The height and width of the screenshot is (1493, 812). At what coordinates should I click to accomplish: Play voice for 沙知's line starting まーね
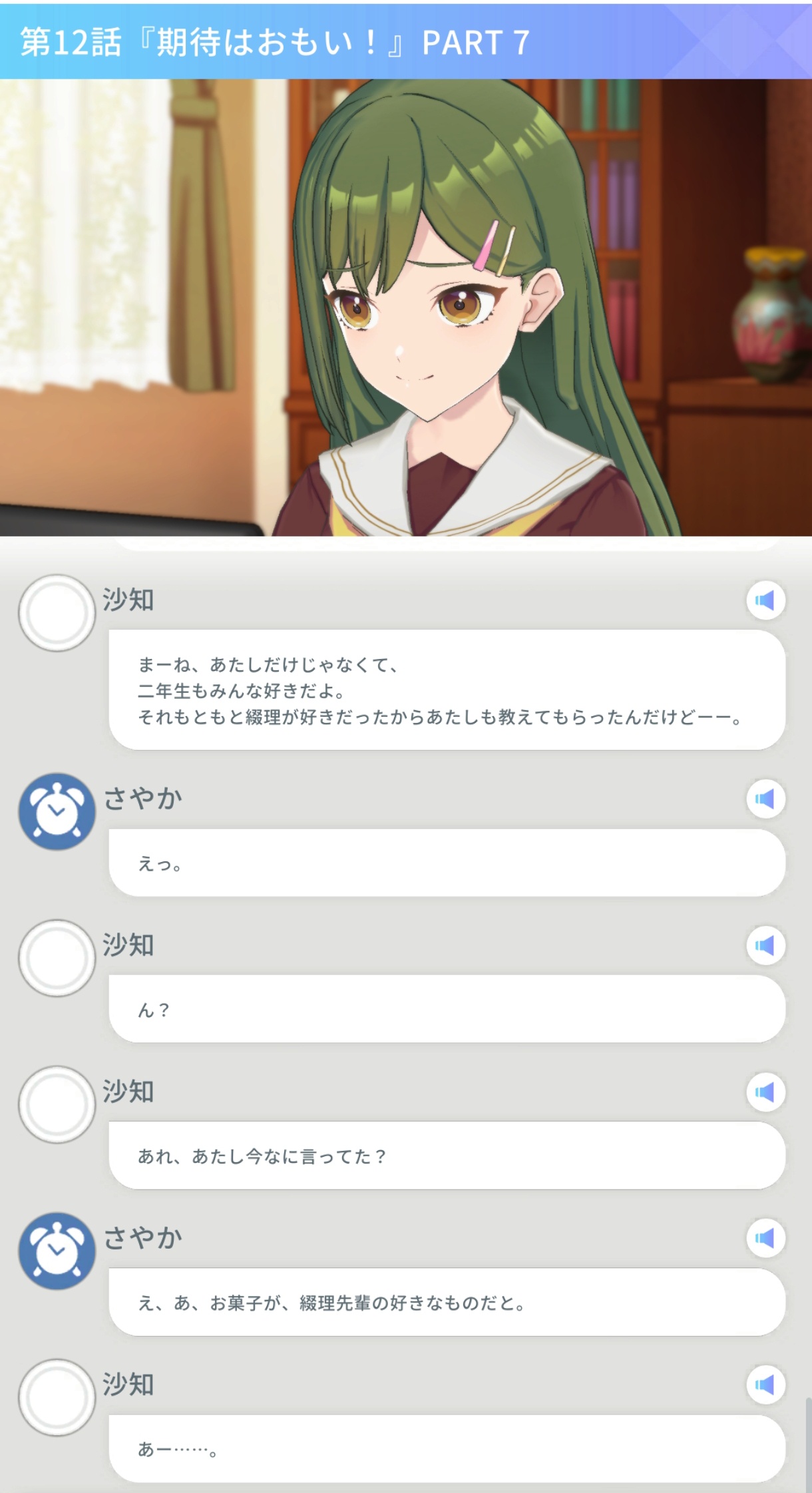click(x=765, y=600)
